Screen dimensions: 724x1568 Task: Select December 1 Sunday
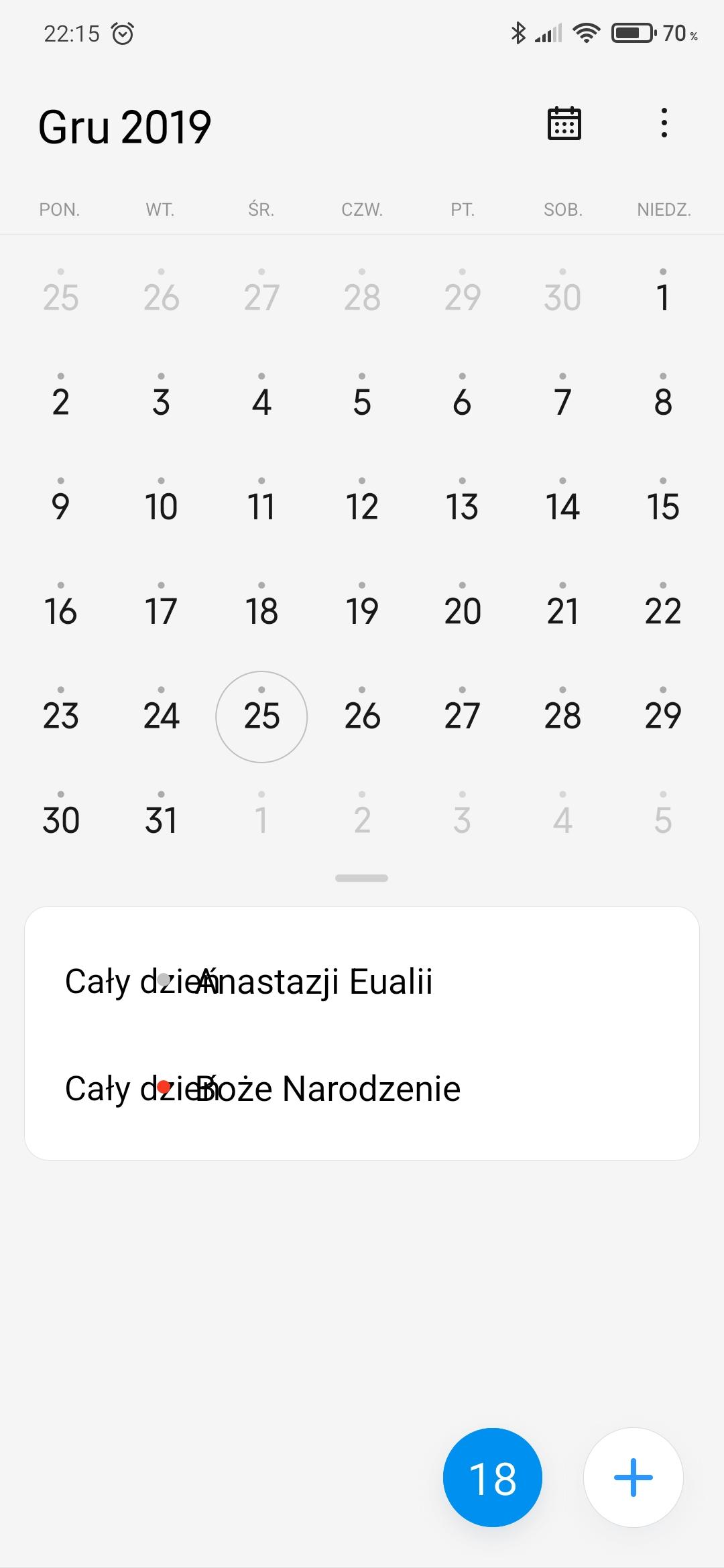click(663, 297)
